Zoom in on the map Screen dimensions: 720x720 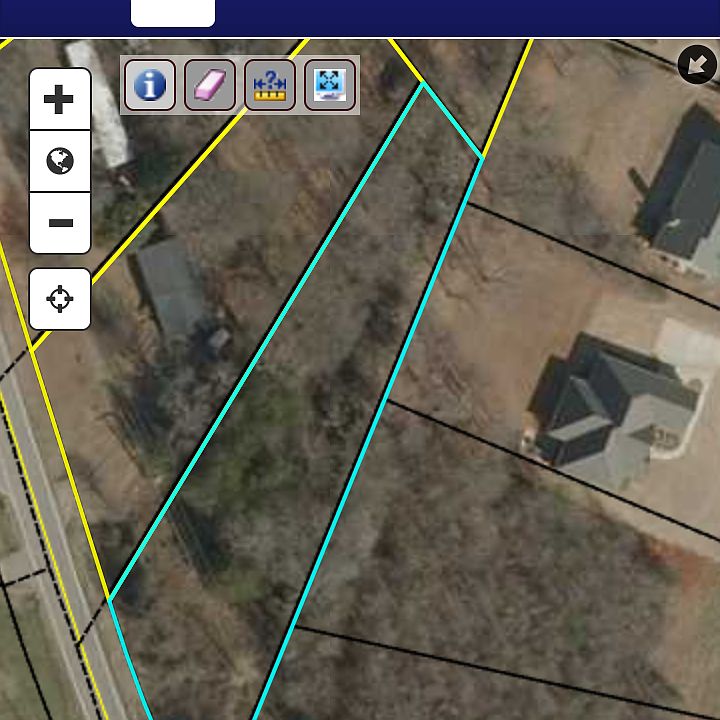click(60, 99)
